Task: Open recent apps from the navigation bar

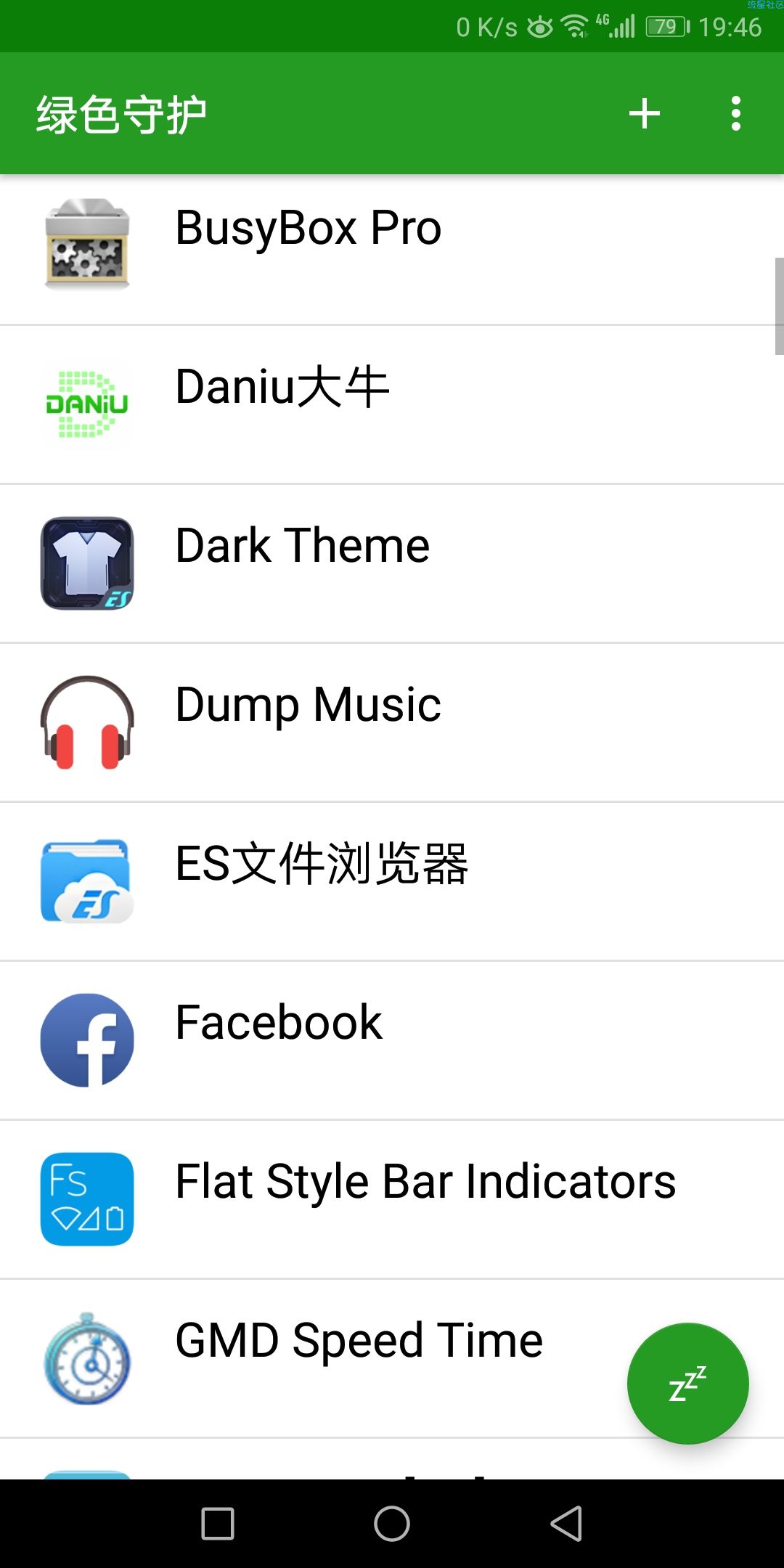Action: pyautogui.click(x=218, y=1523)
